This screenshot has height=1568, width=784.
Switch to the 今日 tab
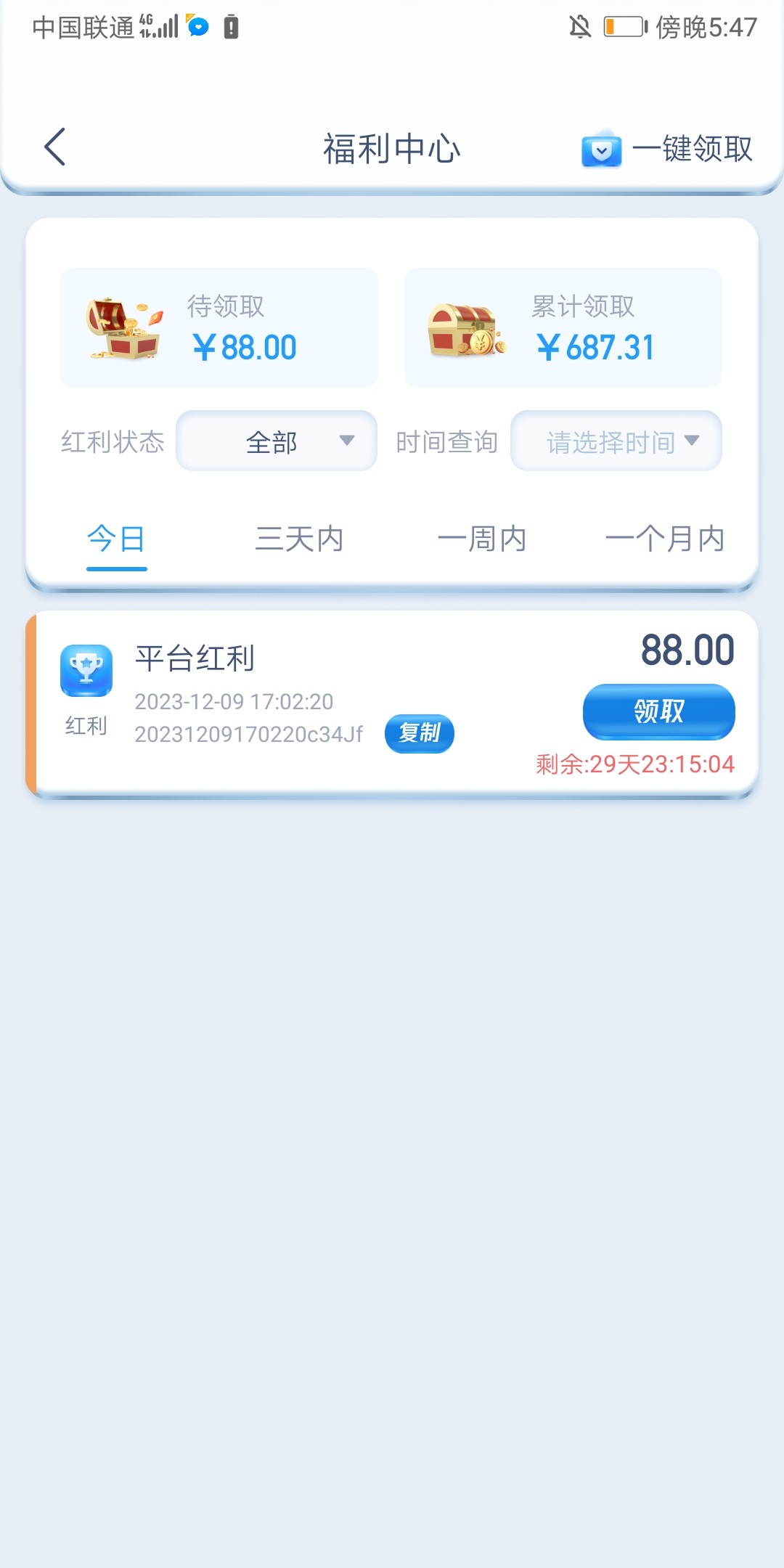coord(116,539)
